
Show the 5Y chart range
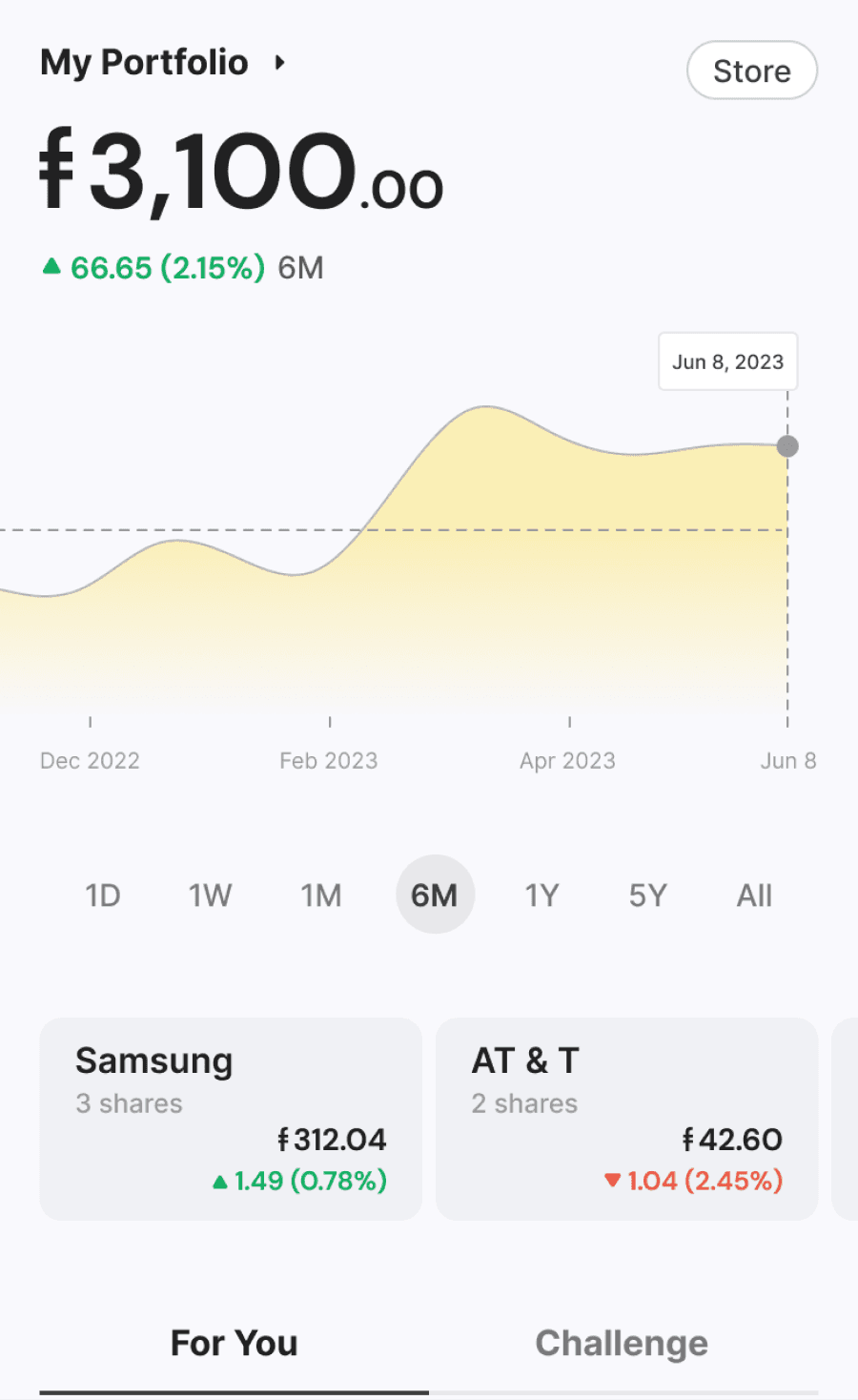tap(647, 895)
